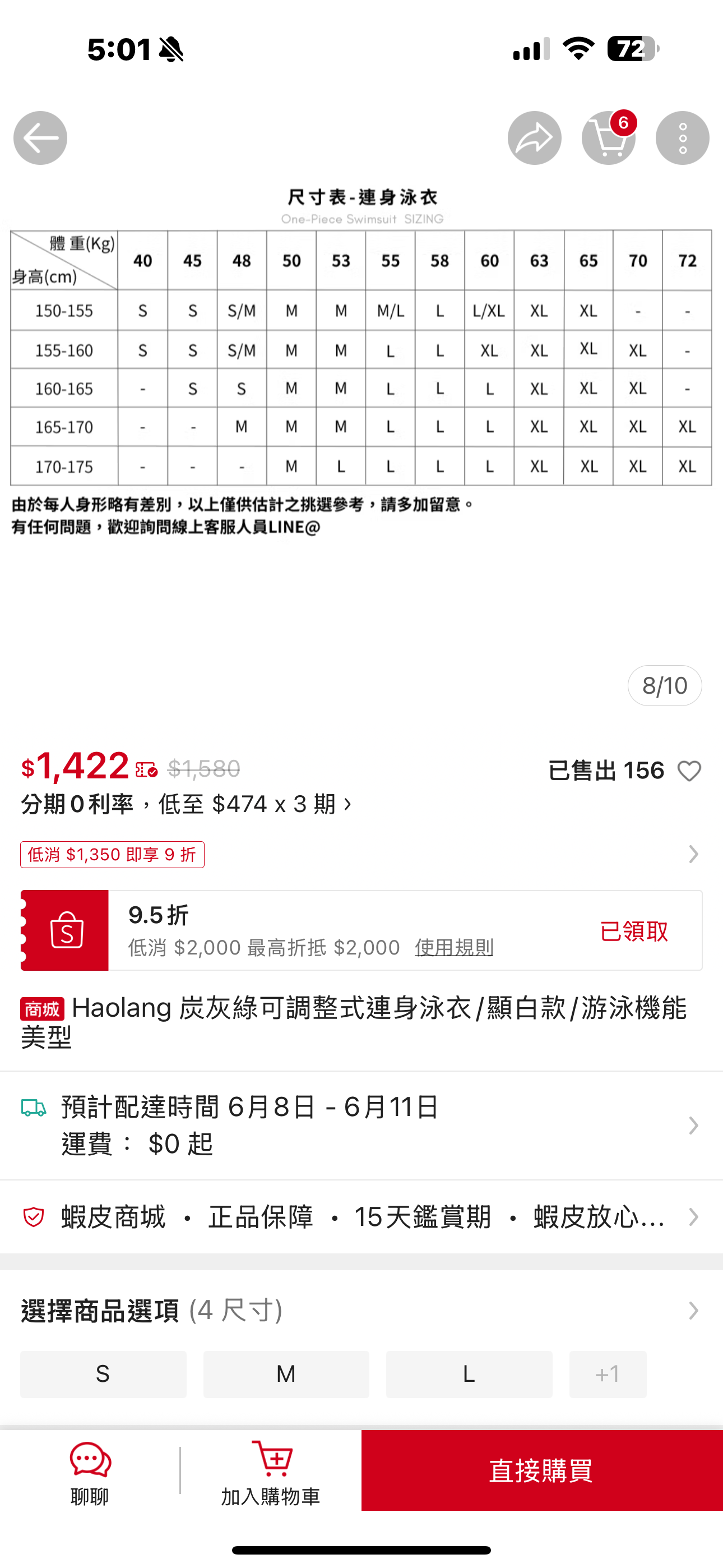The height and width of the screenshot is (1568, 723).
Task: Open 聊聊 chat with the seller
Action: pos(90,1470)
